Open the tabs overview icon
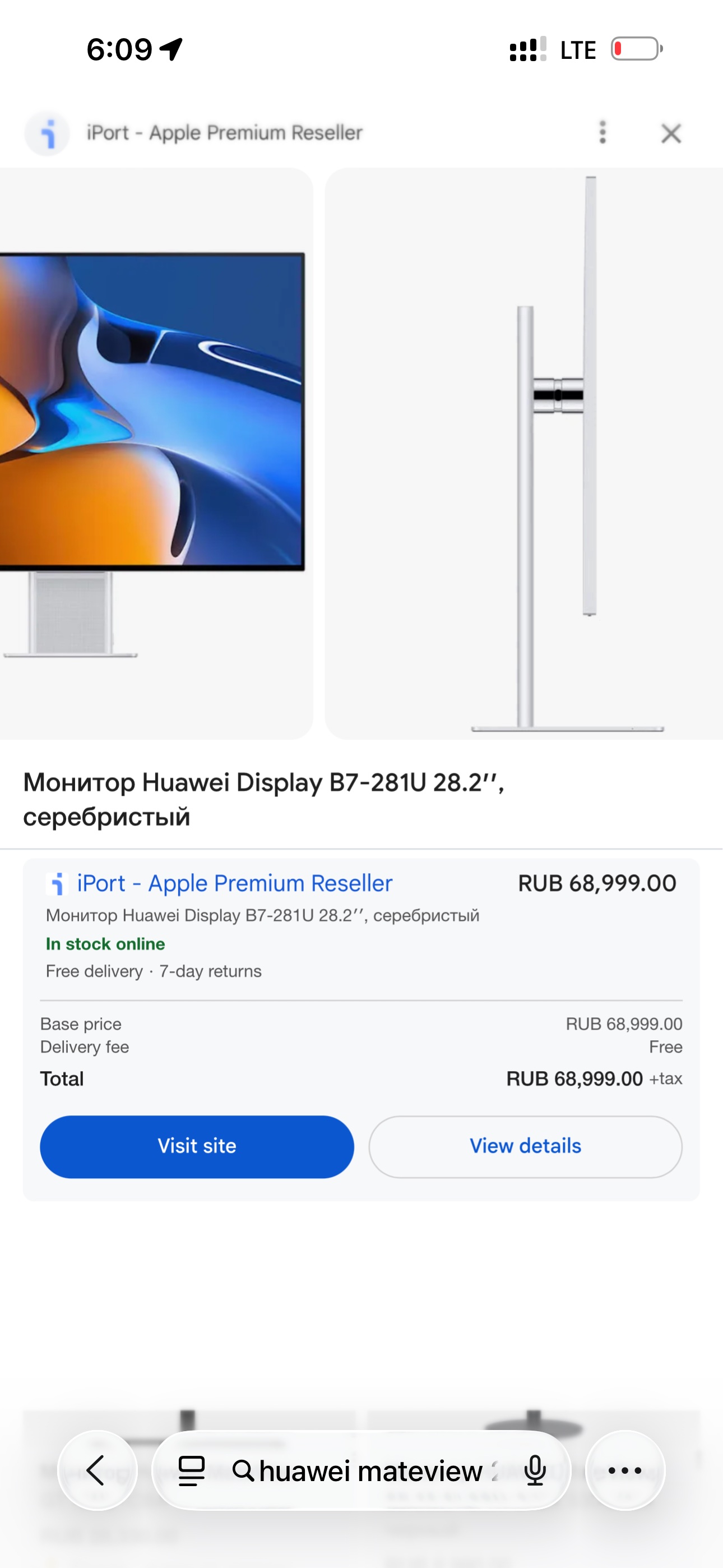Image resolution: width=723 pixels, height=1568 pixels. (x=191, y=1470)
